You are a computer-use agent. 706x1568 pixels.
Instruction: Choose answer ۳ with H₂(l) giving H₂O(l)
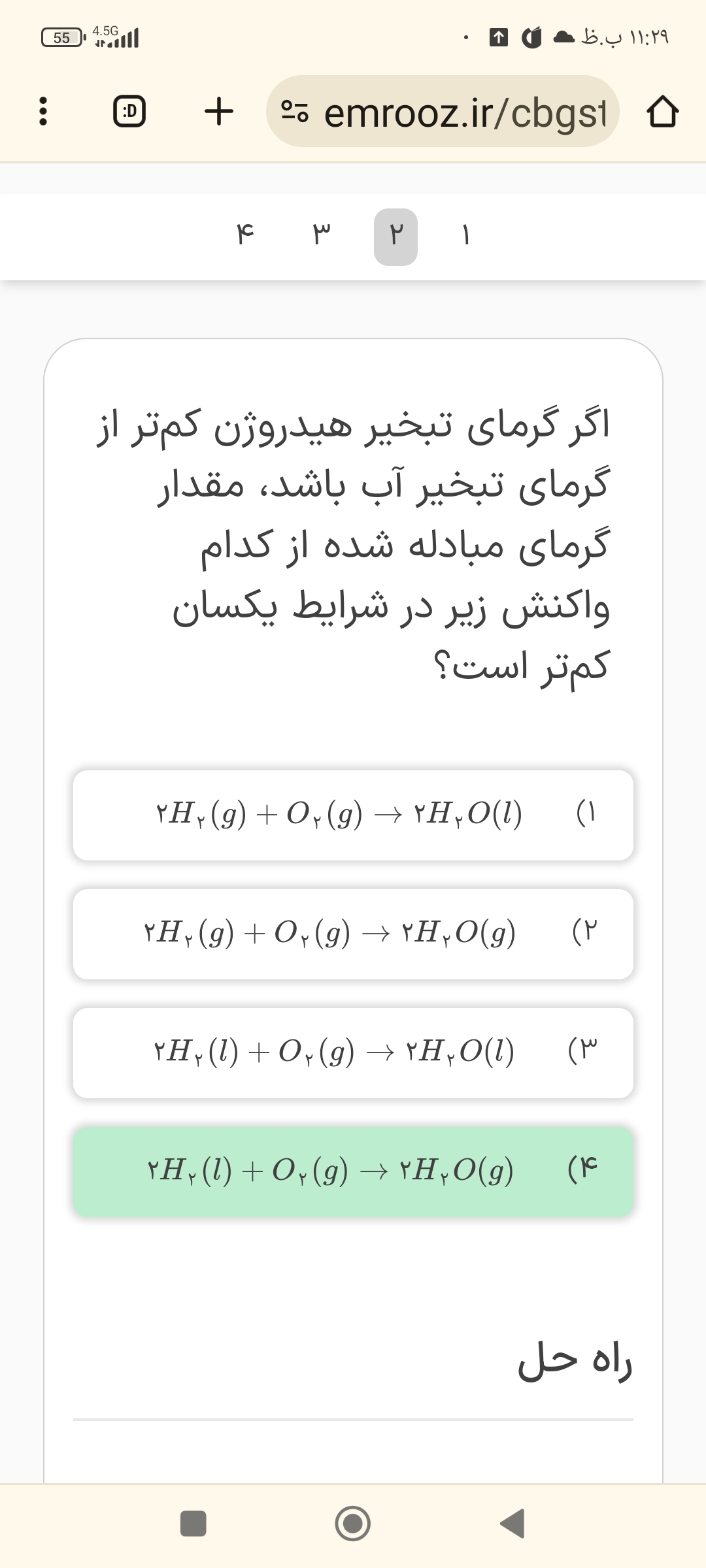pos(353,1053)
